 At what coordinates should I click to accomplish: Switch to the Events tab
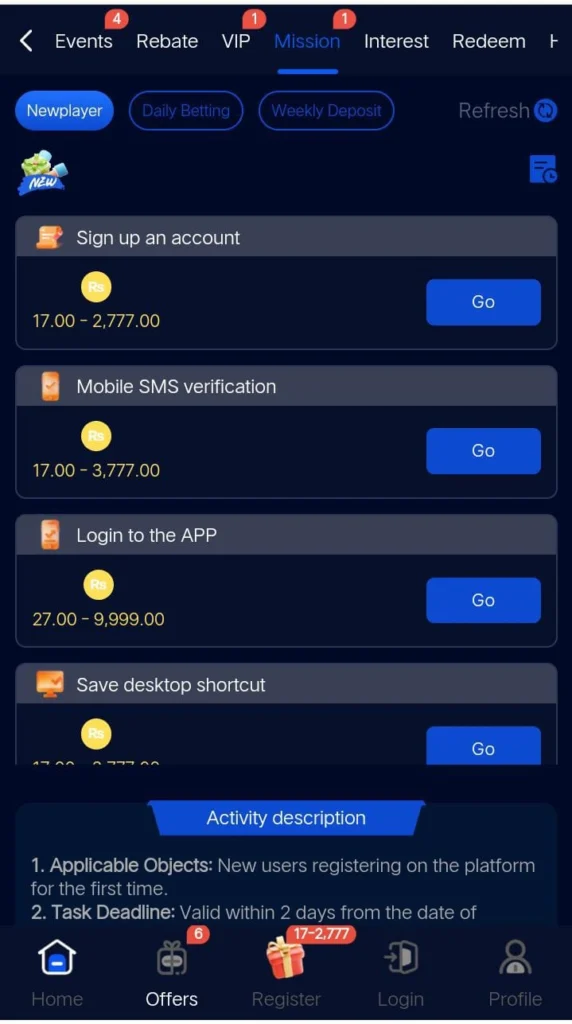point(84,41)
